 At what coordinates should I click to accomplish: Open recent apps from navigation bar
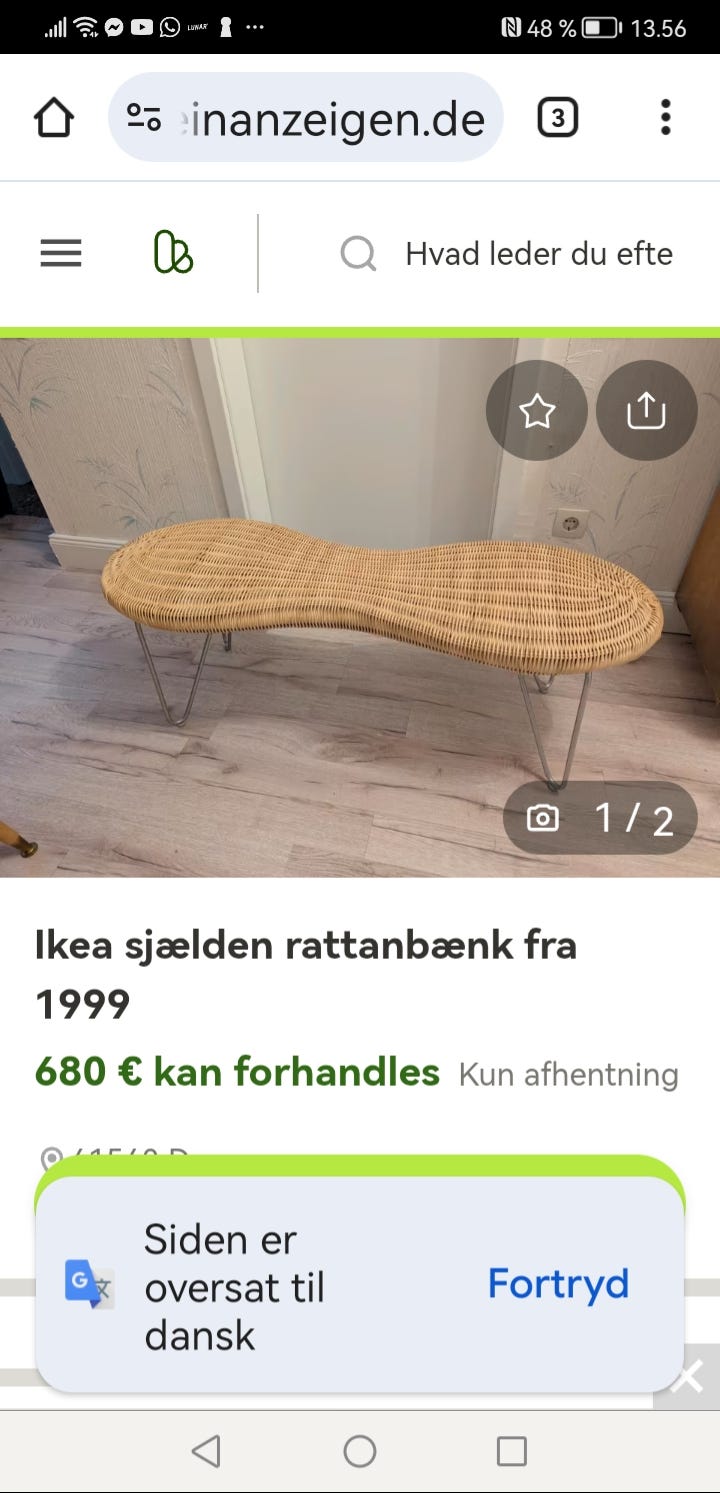pyautogui.click(x=512, y=1451)
